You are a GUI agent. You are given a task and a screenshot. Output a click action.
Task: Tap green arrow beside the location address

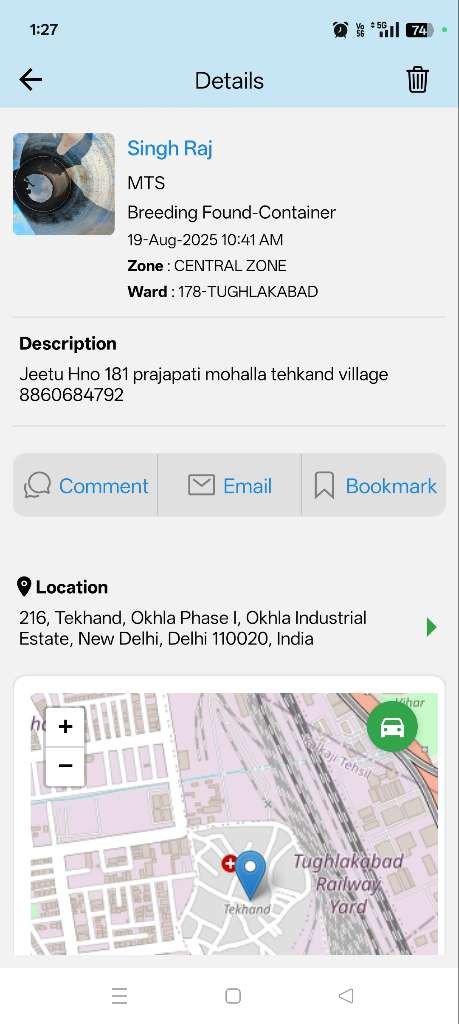(431, 628)
